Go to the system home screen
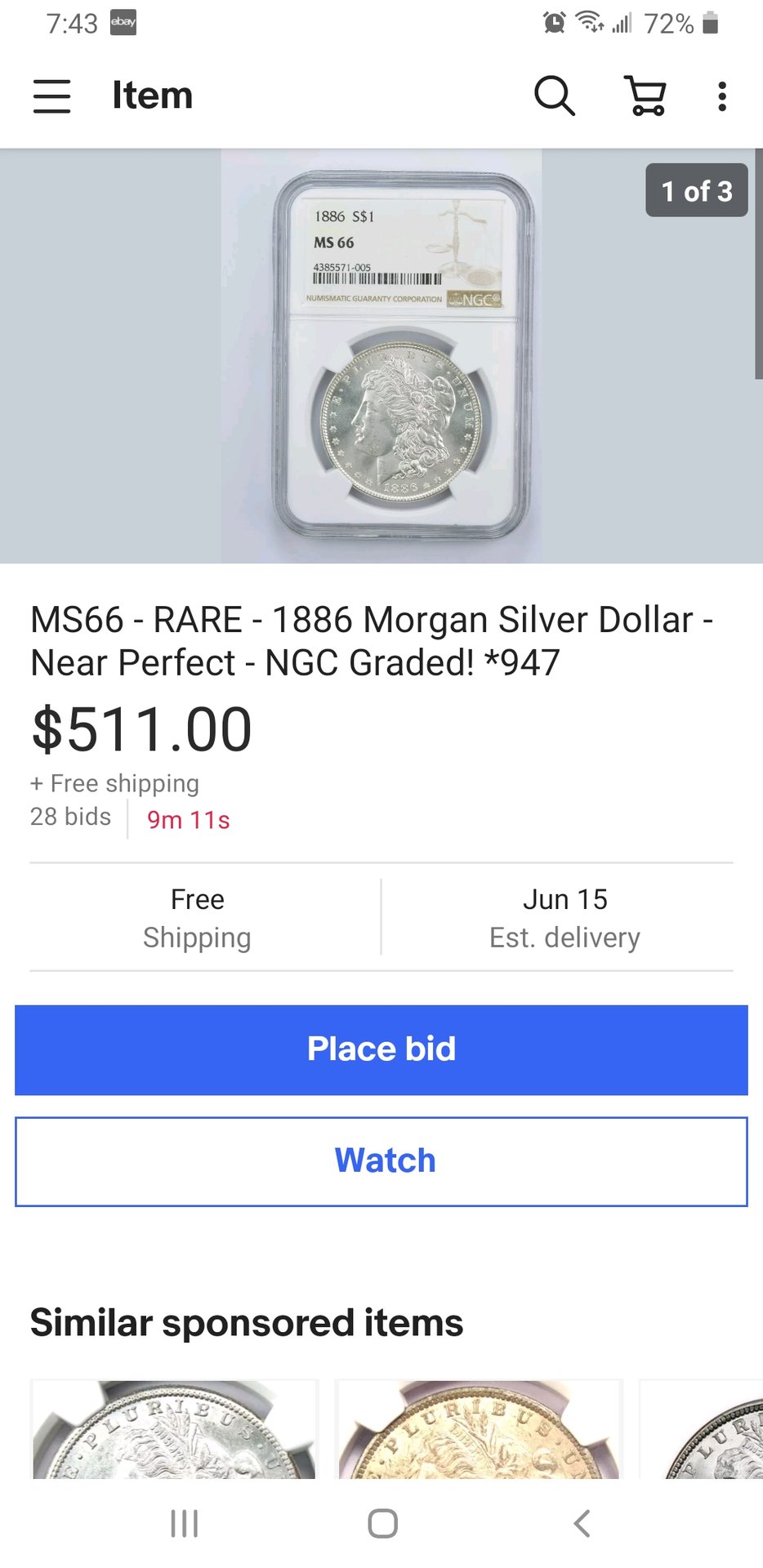The width and height of the screenshot is (763, 1568). 382,1523
